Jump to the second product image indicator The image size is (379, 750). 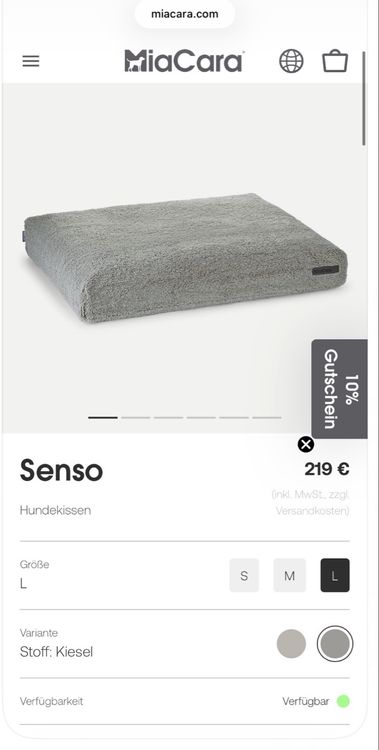click(135, 418)
